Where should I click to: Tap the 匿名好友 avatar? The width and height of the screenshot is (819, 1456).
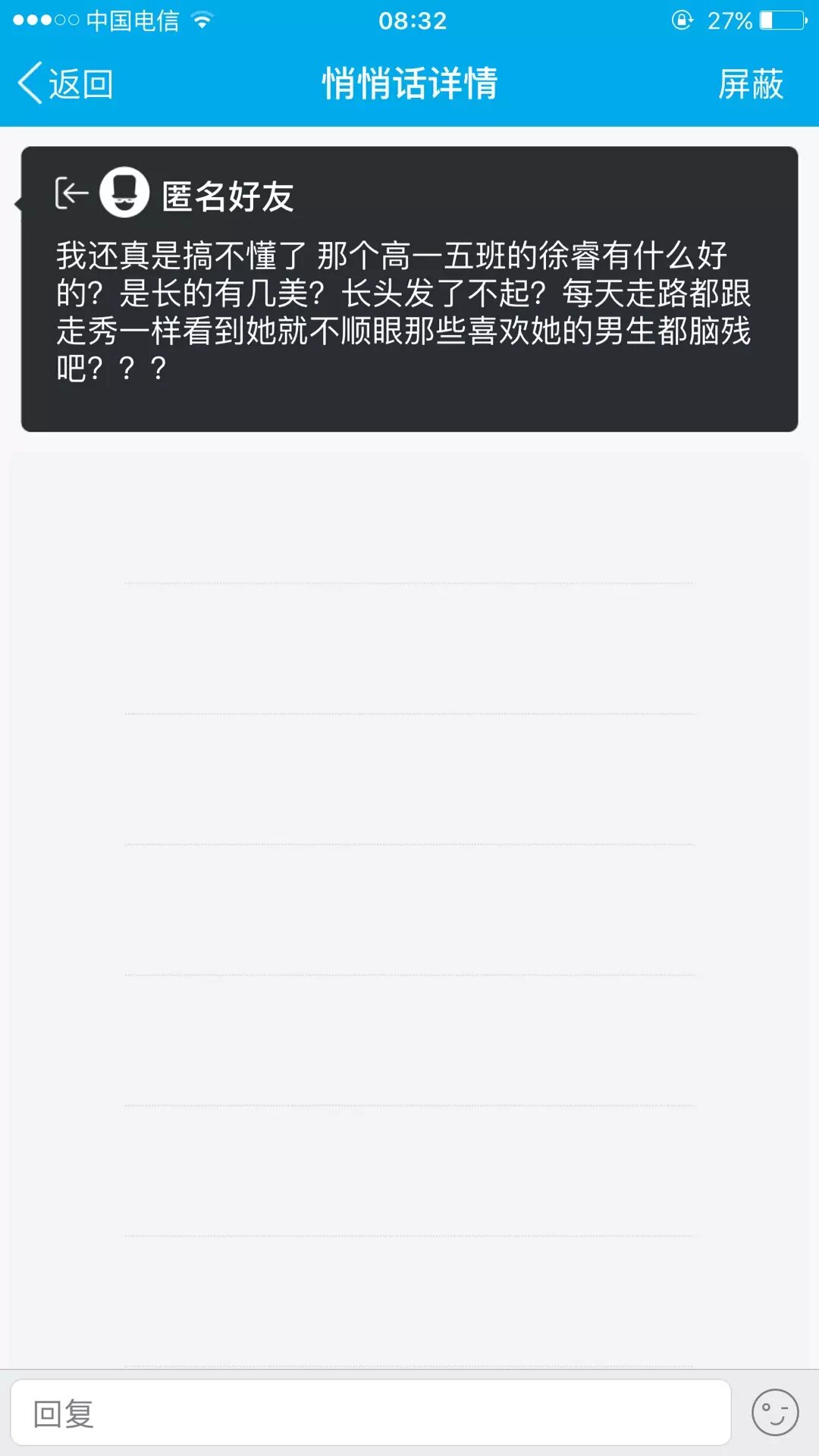coord(124,193)
